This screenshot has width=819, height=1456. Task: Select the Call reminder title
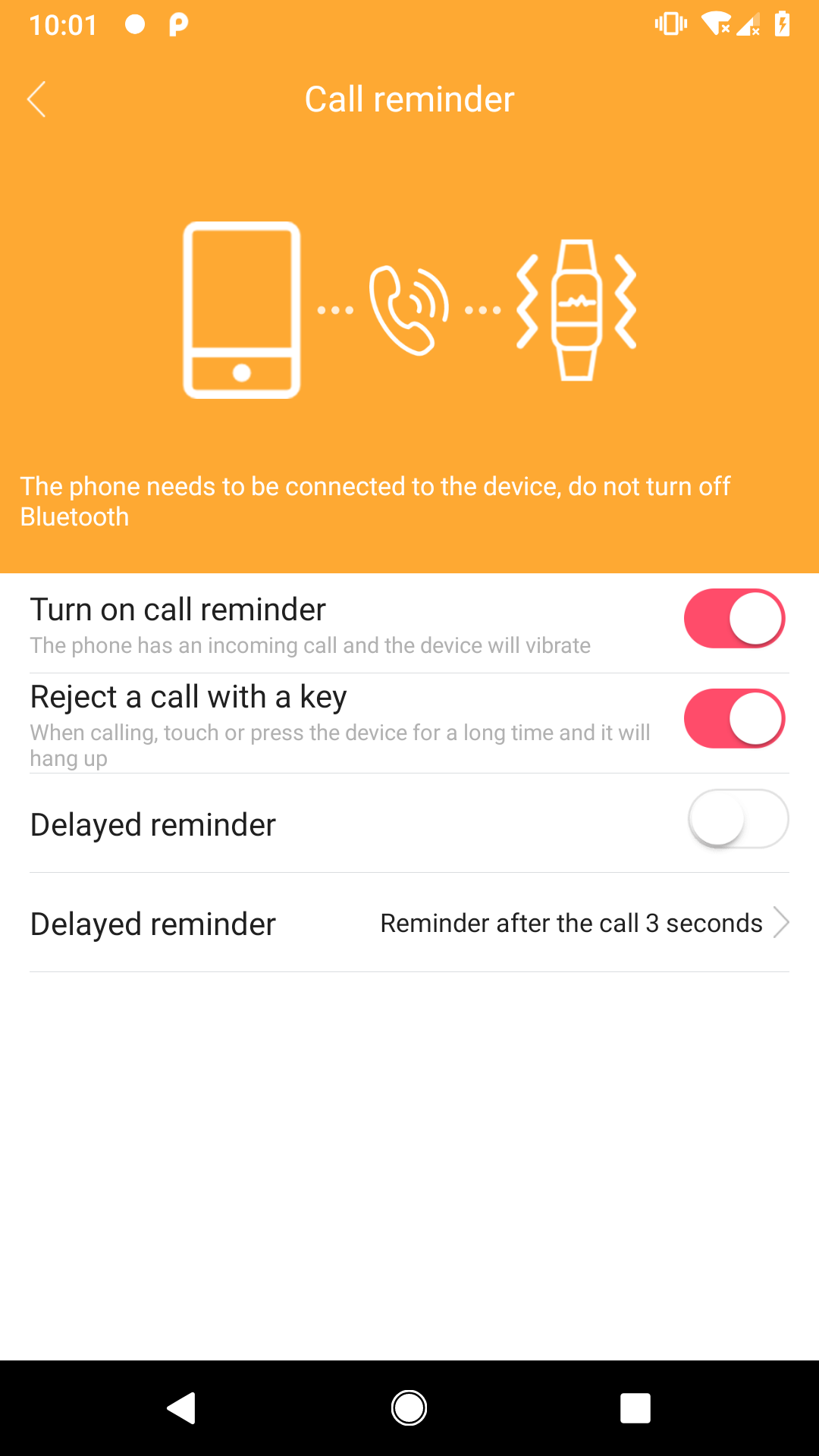[409, 98]
